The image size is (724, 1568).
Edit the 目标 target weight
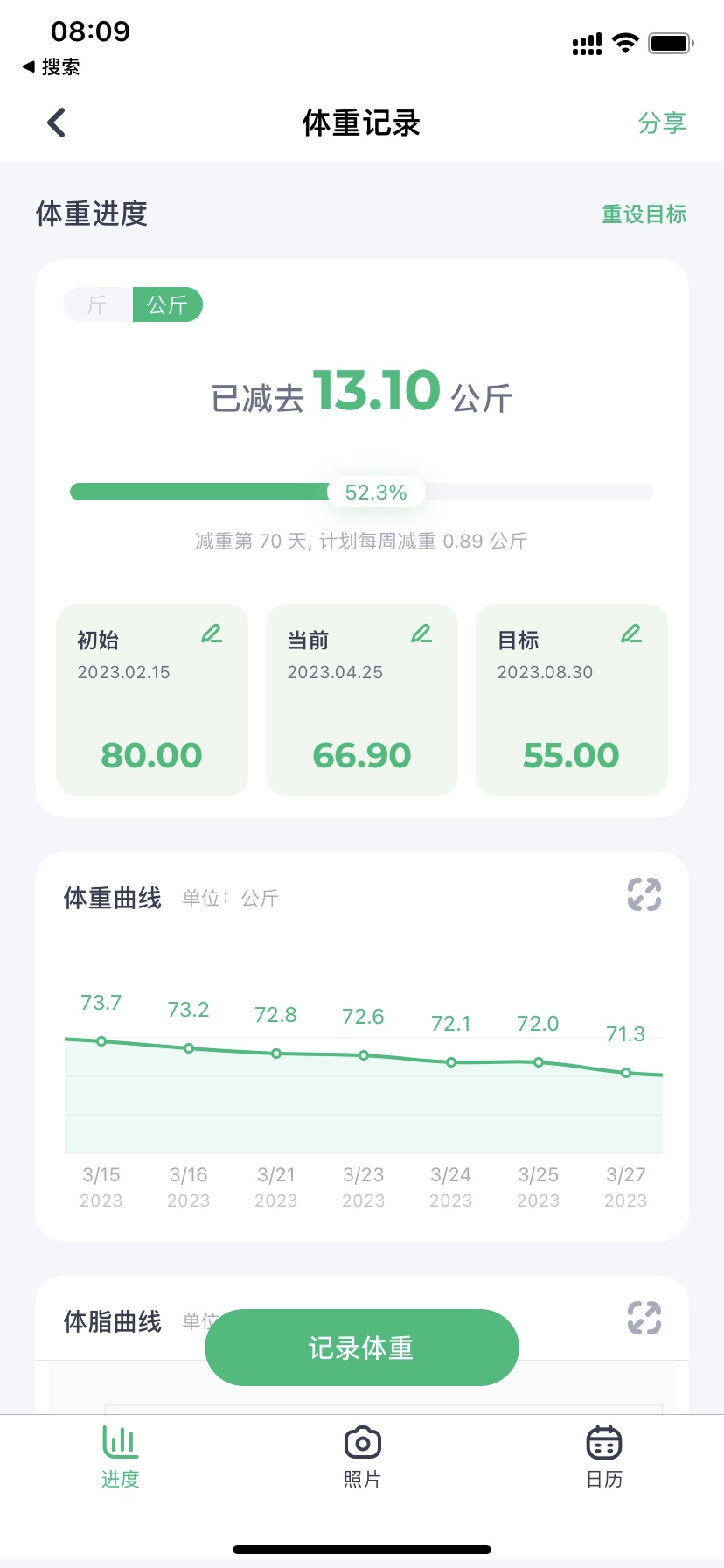click(x=631, y=633)
